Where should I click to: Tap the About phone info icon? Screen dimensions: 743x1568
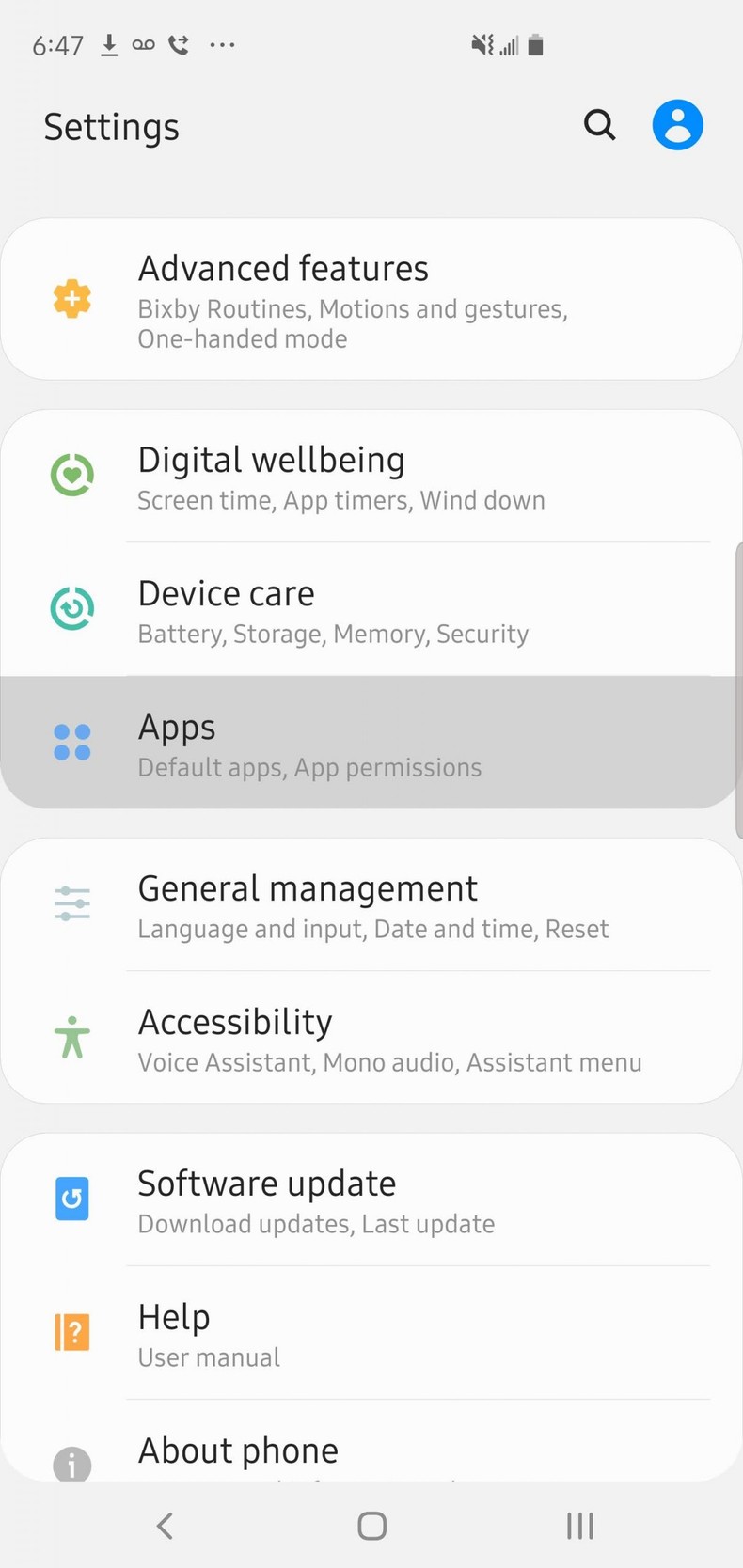[71, 1465]
